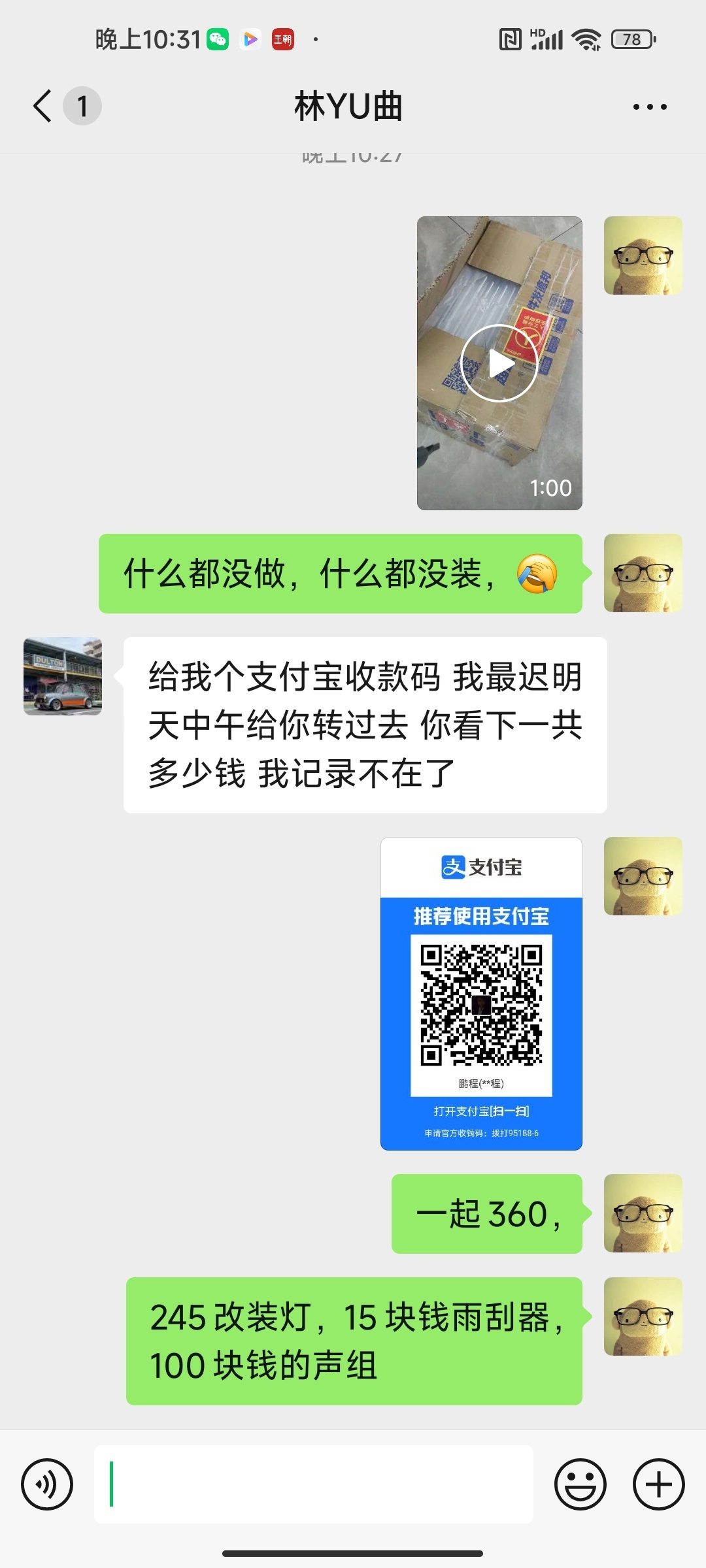Focus the message text field
This screenshot has width=706, height=1568.
point(314,1484)
